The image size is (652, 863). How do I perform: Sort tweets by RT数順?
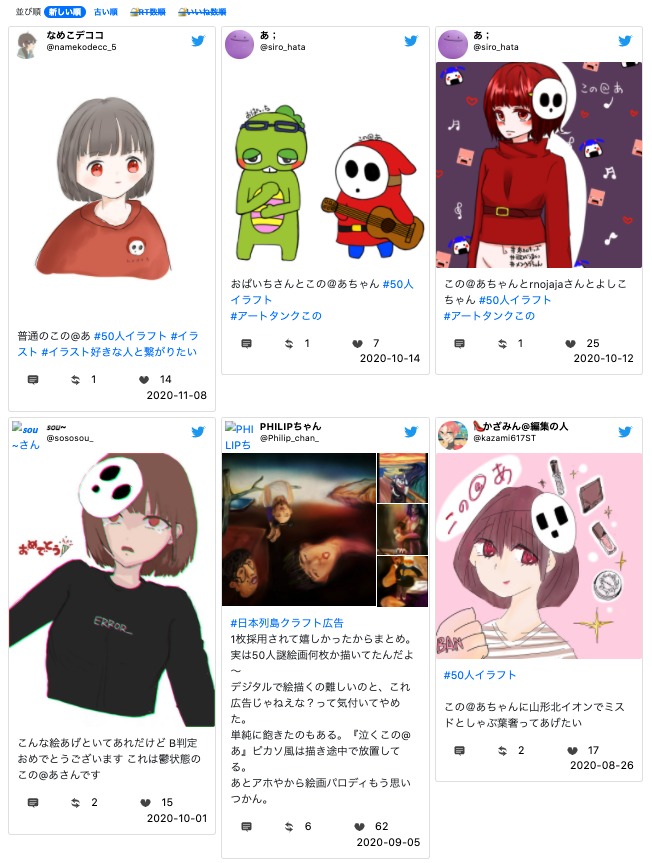(147, 12)
